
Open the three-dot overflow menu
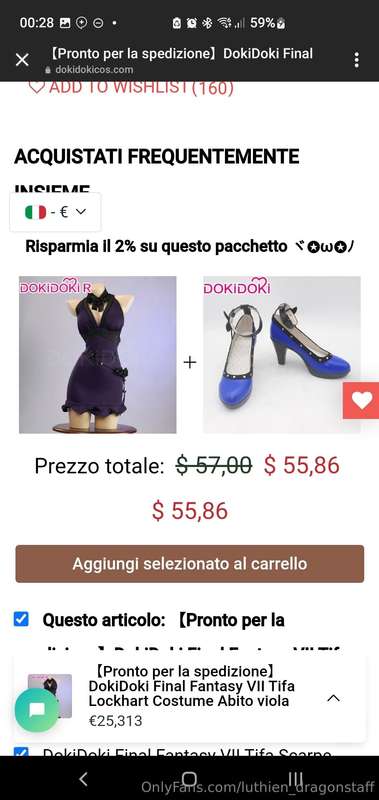[x=357, y=60]
